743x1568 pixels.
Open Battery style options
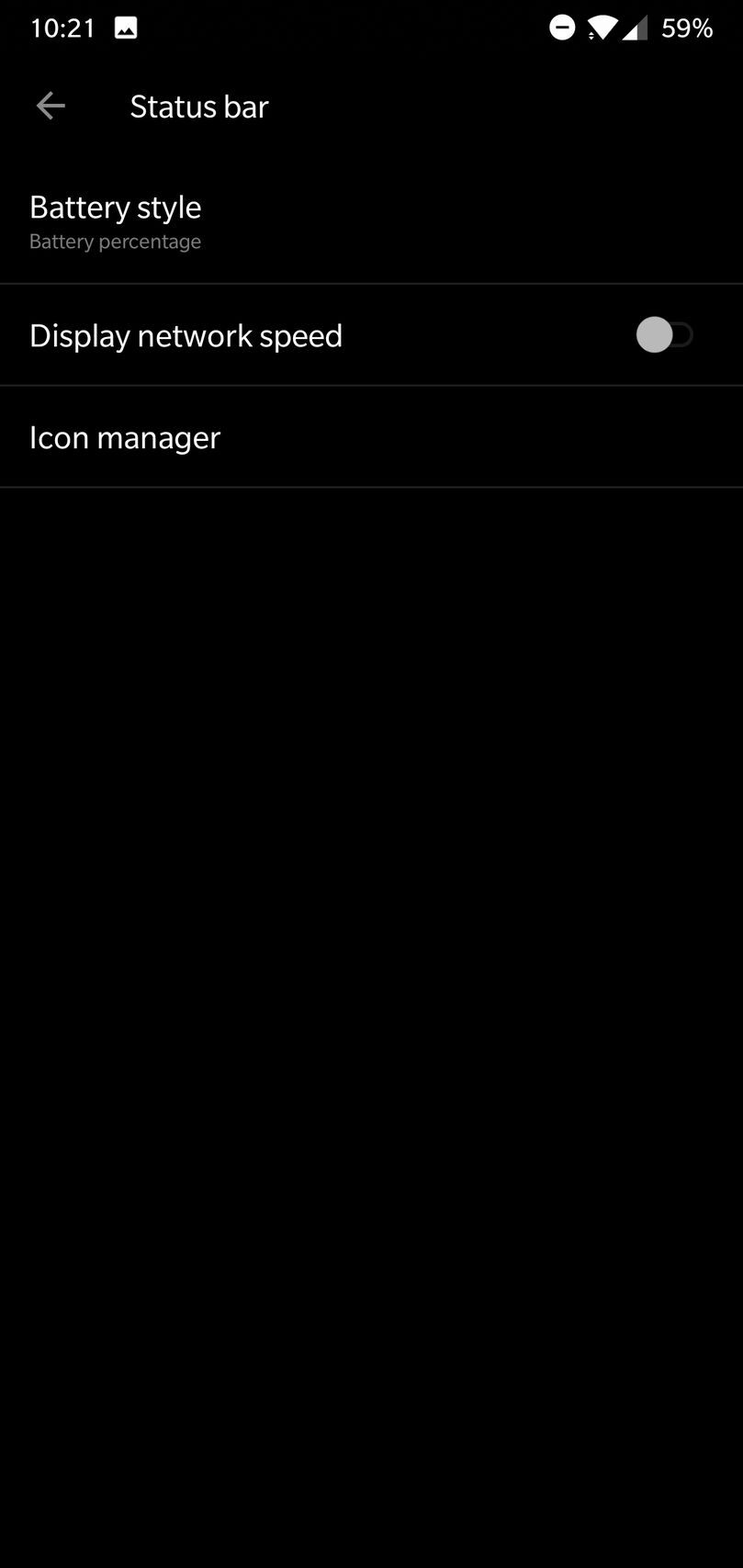tap(116, 222)
